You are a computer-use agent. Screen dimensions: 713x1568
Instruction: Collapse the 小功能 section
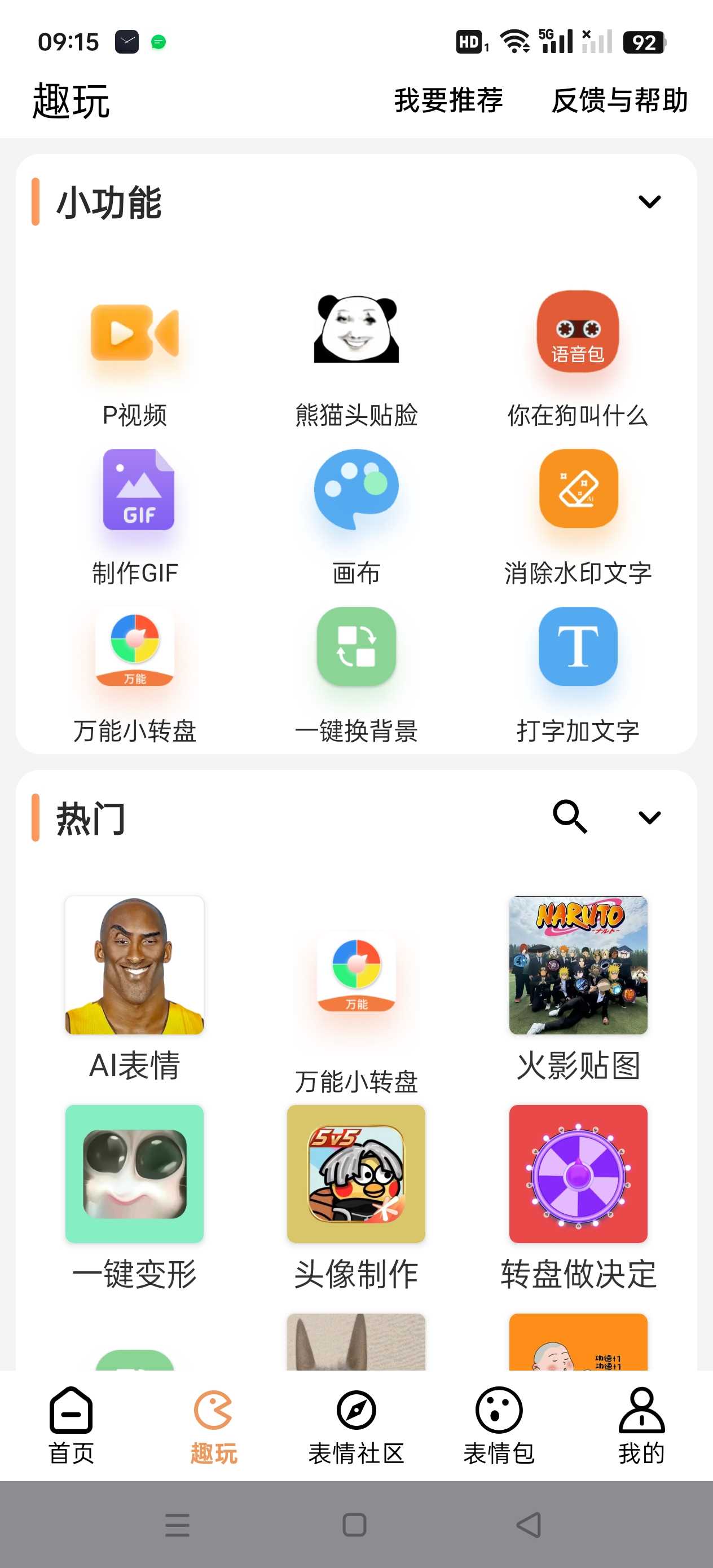[x=650, y=201]
